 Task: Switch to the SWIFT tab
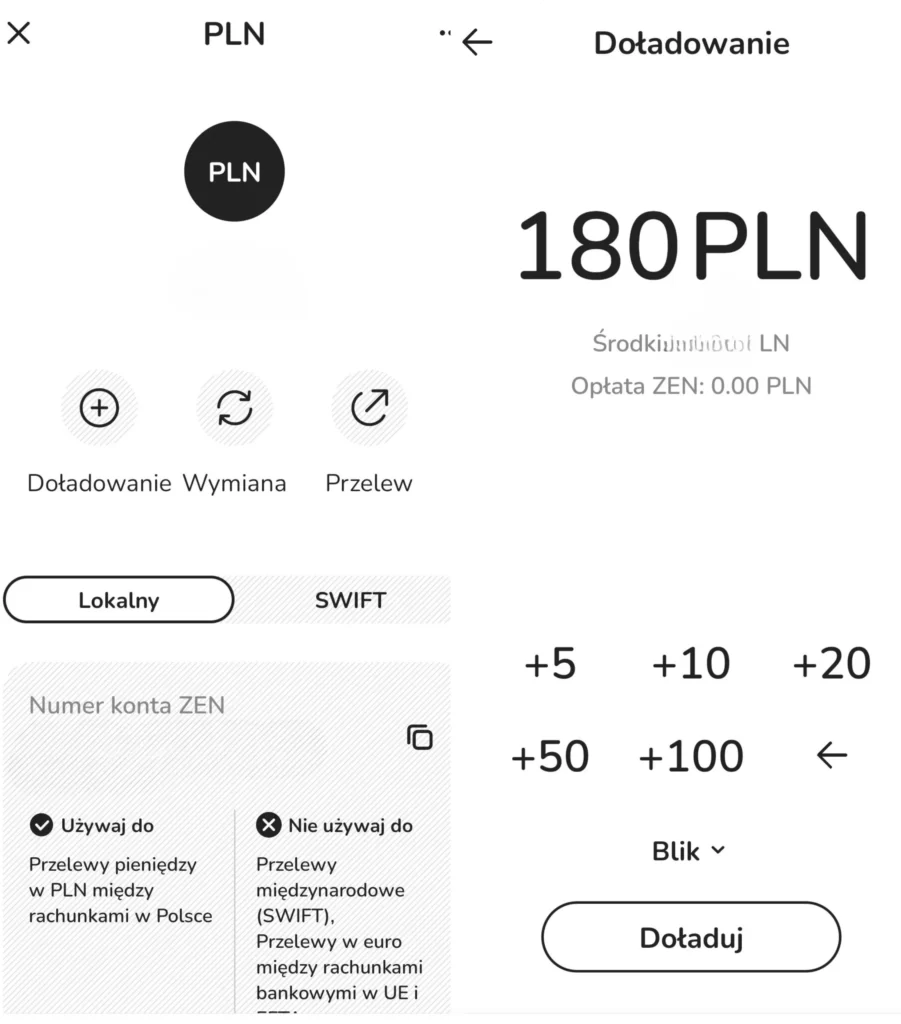point(350,600)
